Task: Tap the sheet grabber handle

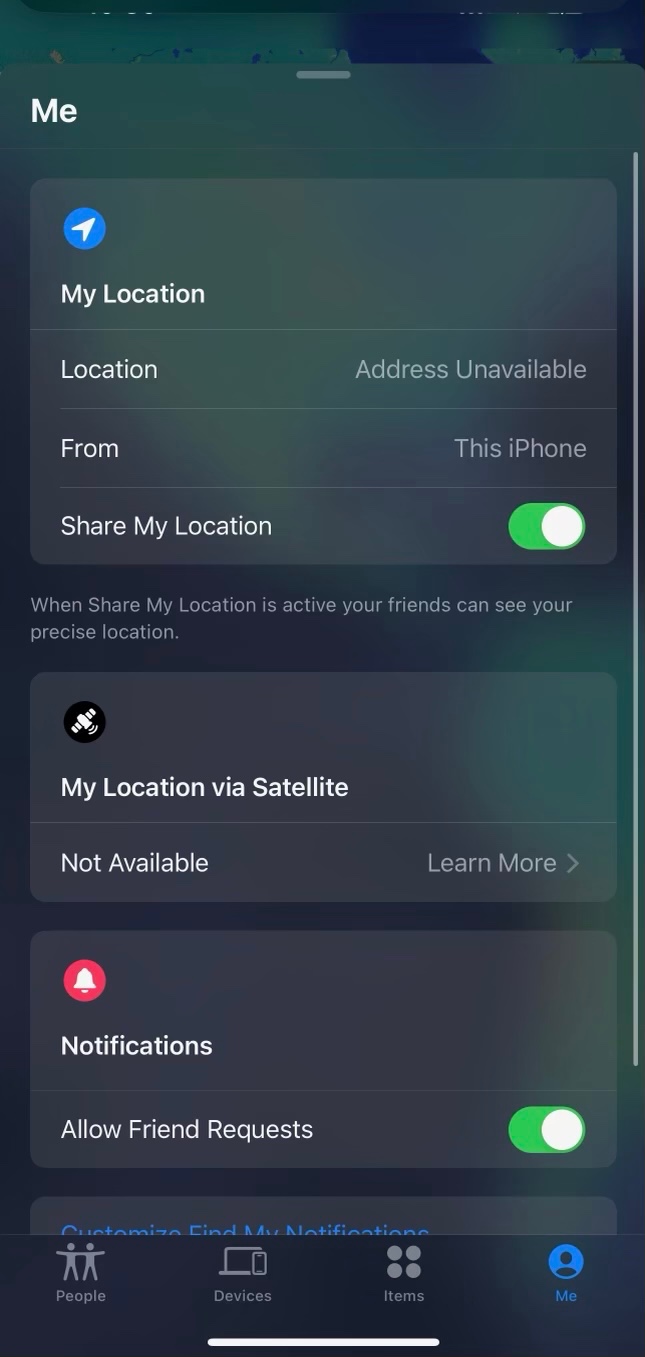Action: (x=323, y=75)
